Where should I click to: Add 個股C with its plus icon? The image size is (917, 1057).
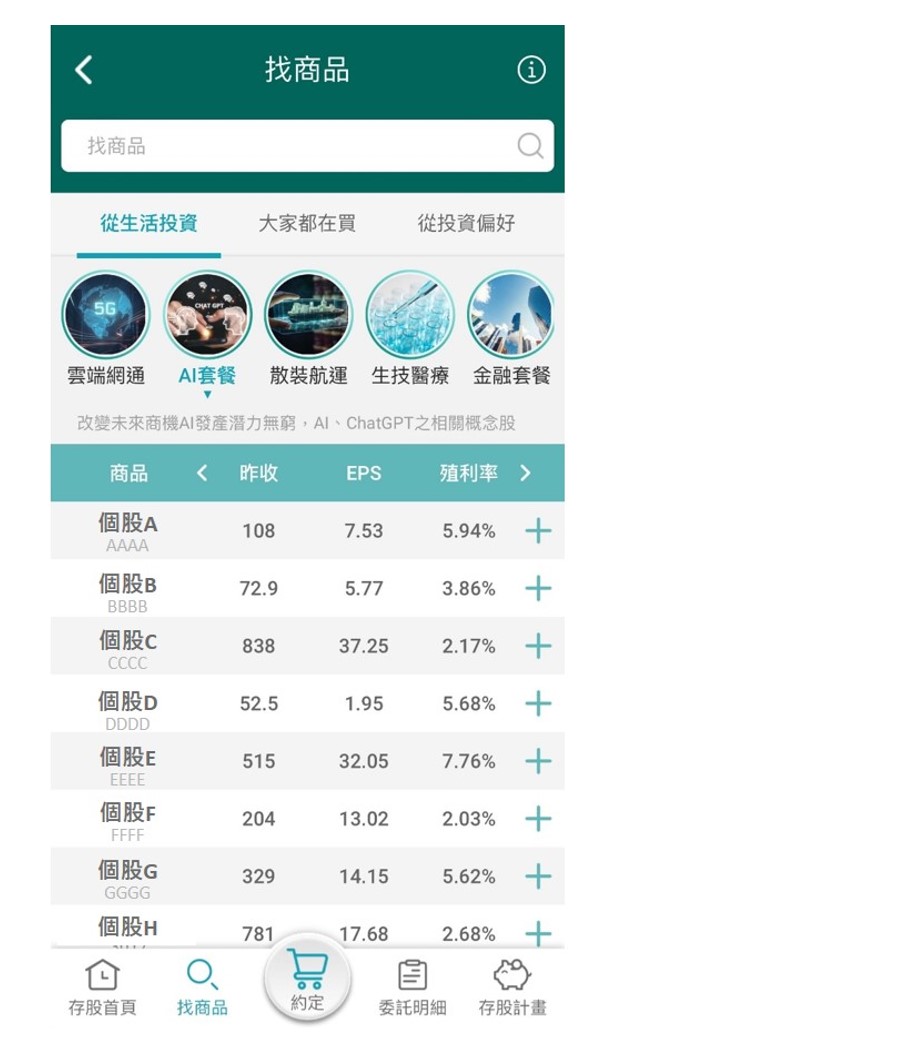pos(538,646)
